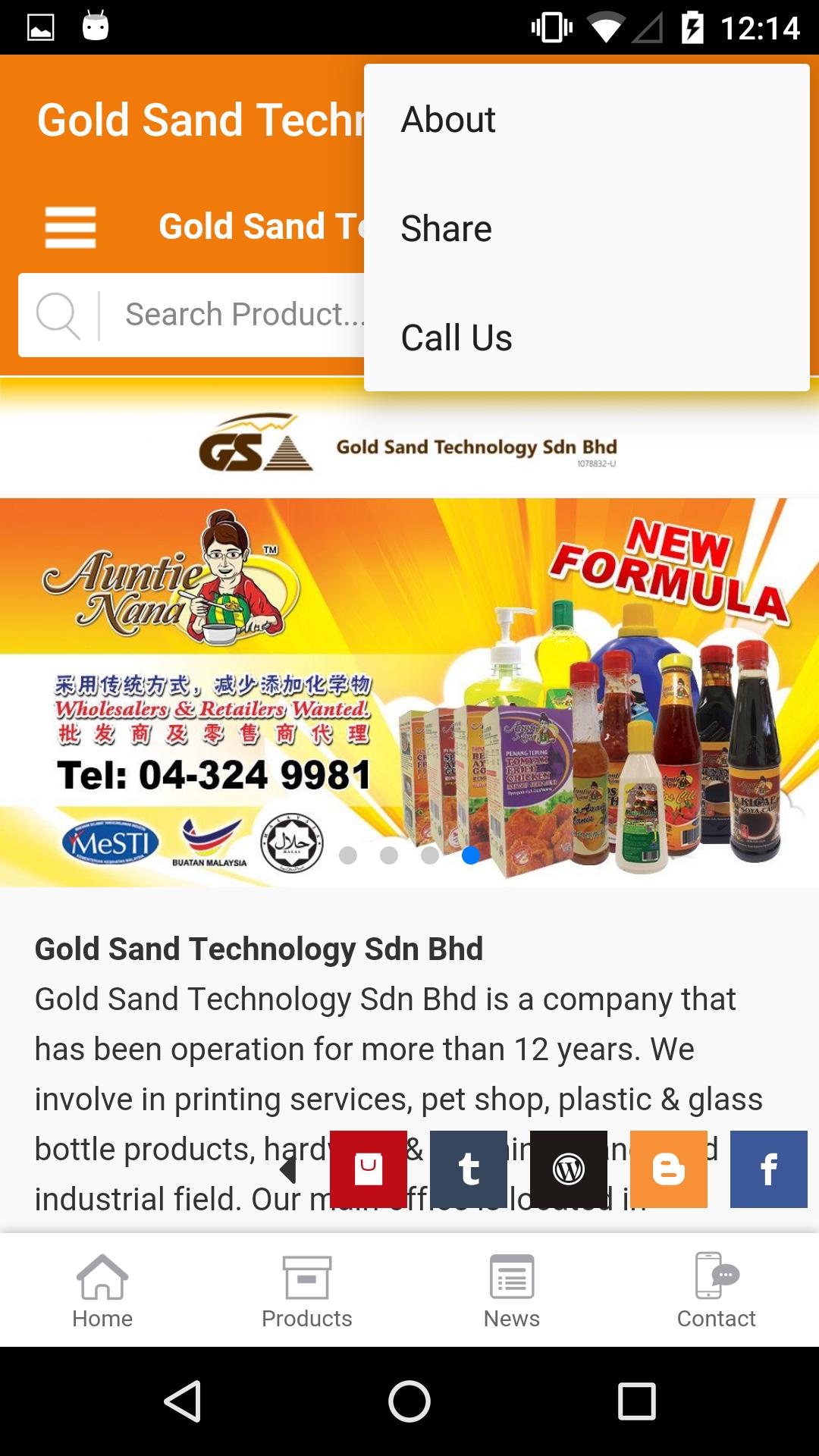Screen dimensions: 819x1456
Task: Tap the Search Product field
Action: (x=227, y=315)
